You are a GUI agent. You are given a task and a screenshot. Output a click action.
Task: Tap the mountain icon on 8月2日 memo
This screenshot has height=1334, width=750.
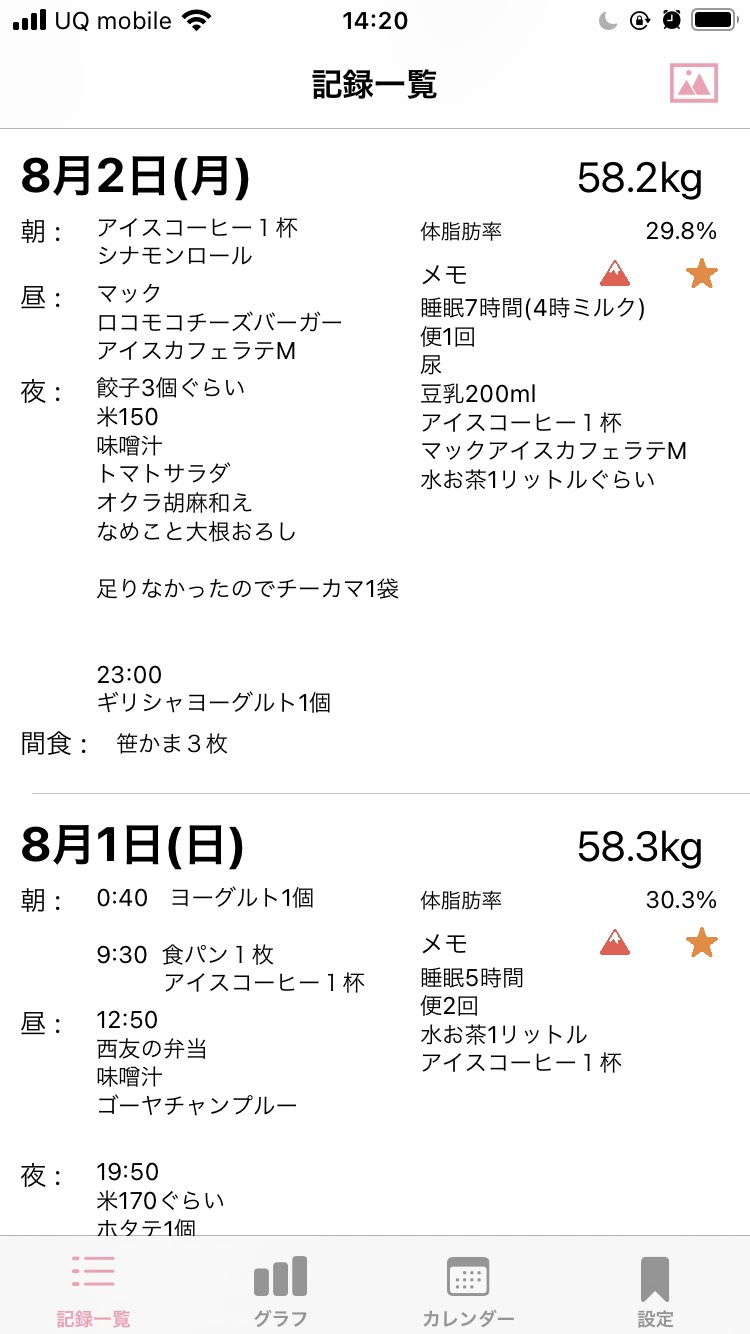point(616,273)
